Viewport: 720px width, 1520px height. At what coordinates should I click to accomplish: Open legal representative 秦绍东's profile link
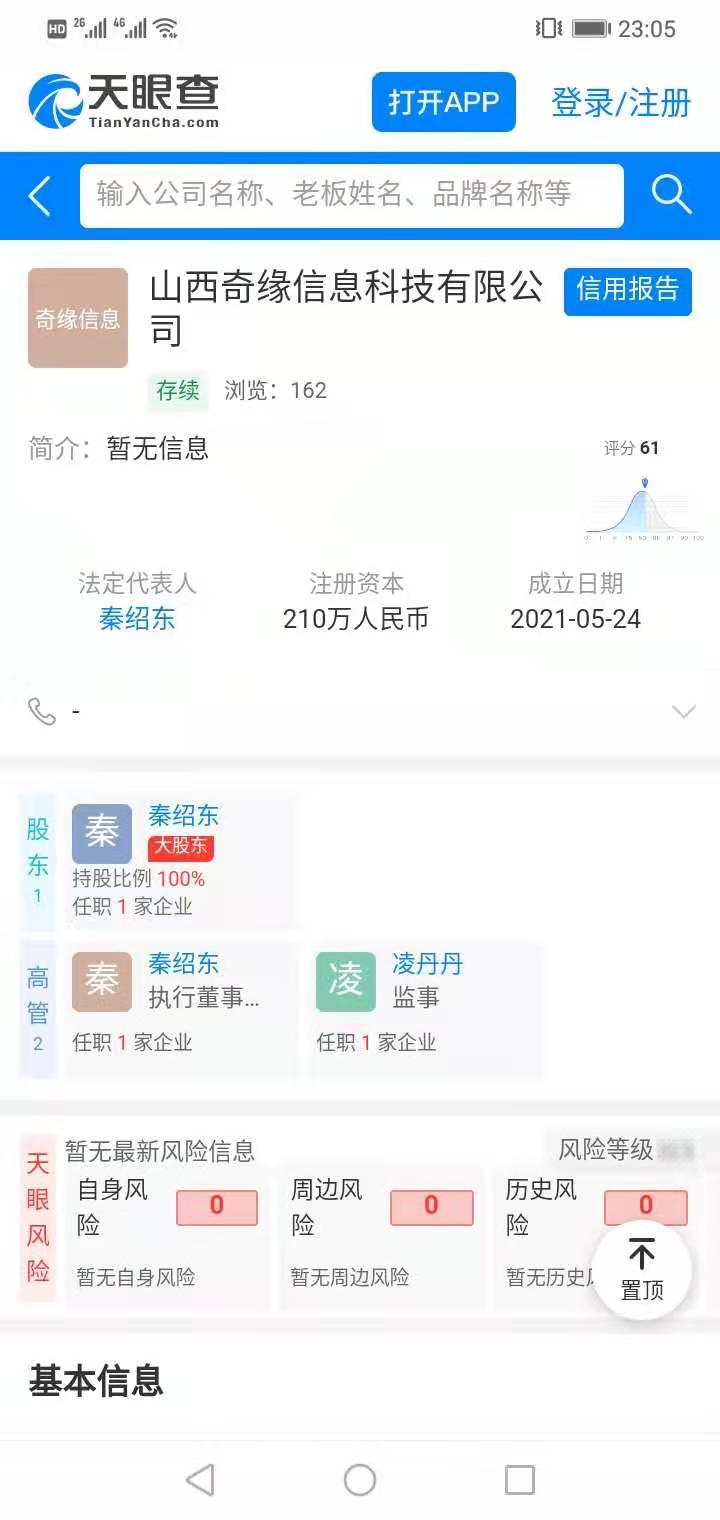pos(137,619)
